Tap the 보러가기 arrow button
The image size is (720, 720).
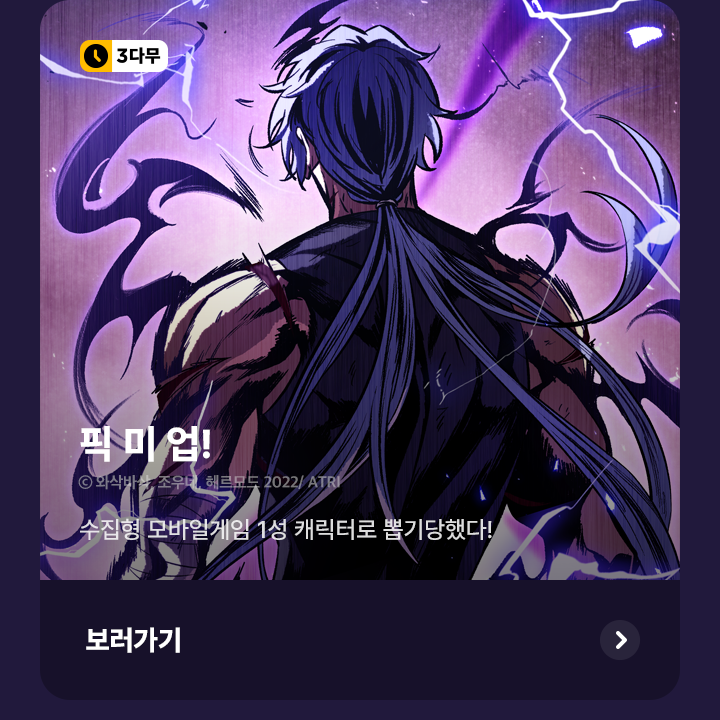coord(620,640)
